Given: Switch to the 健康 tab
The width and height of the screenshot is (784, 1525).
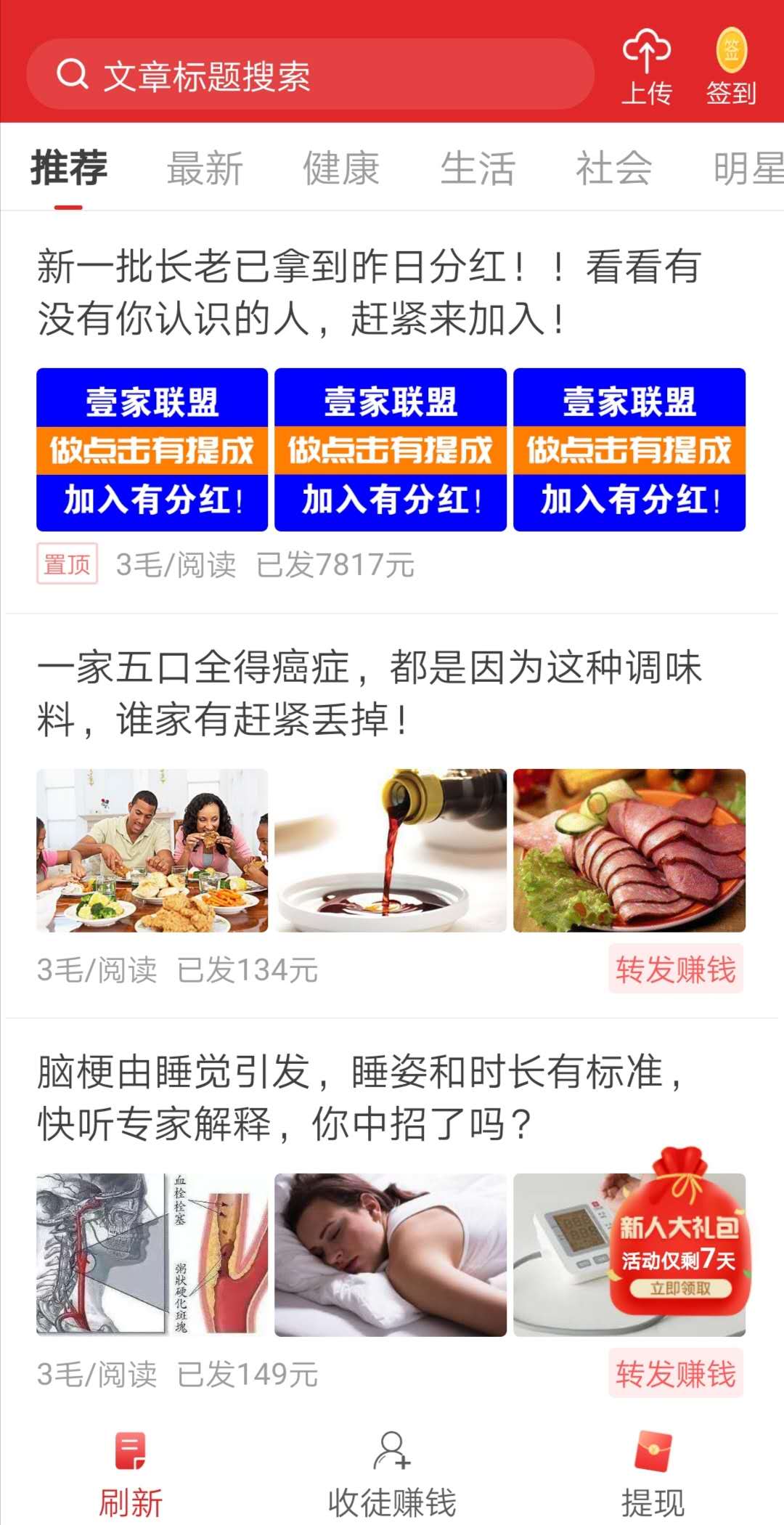Looking at the screenshot, I should click(x=341, y=168).
